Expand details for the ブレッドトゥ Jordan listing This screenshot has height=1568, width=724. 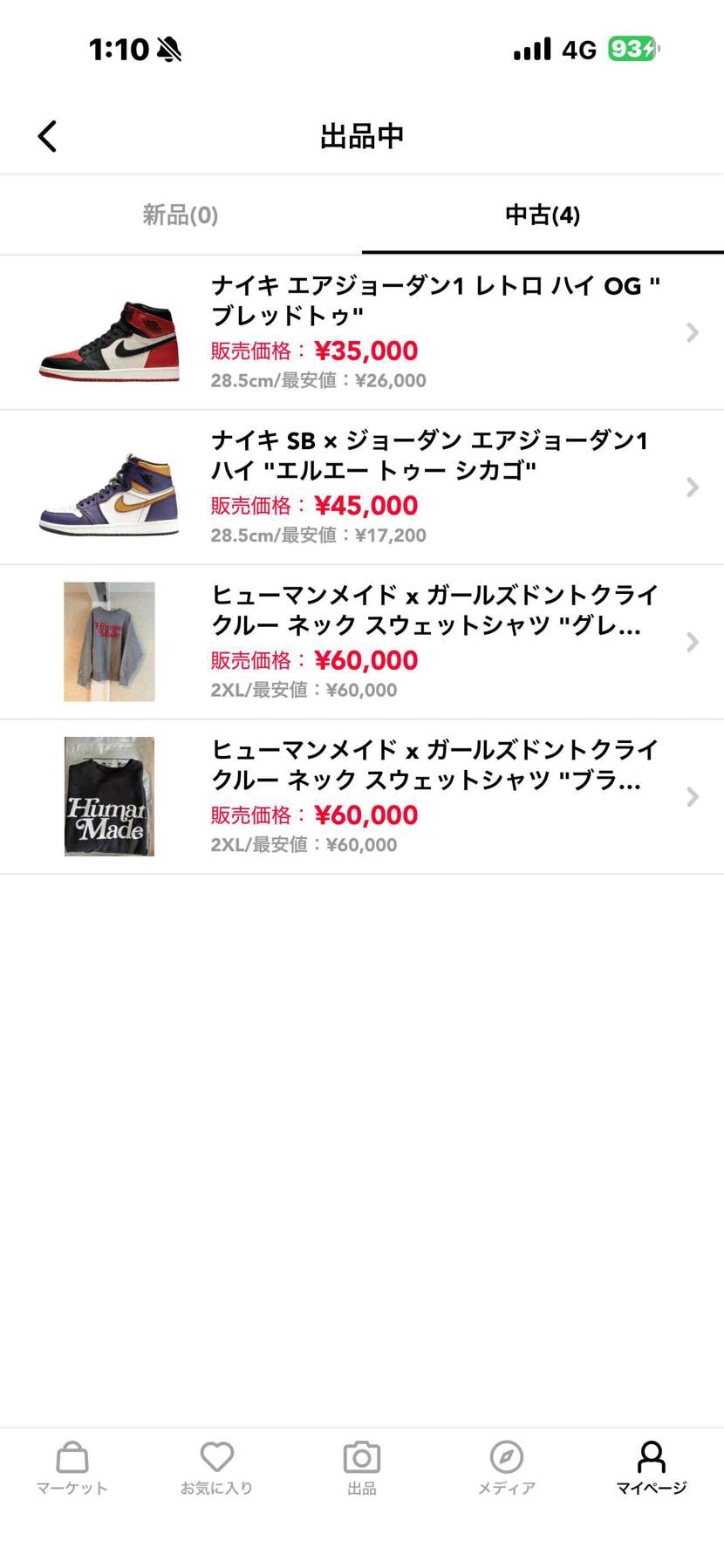tap(692, 332)
